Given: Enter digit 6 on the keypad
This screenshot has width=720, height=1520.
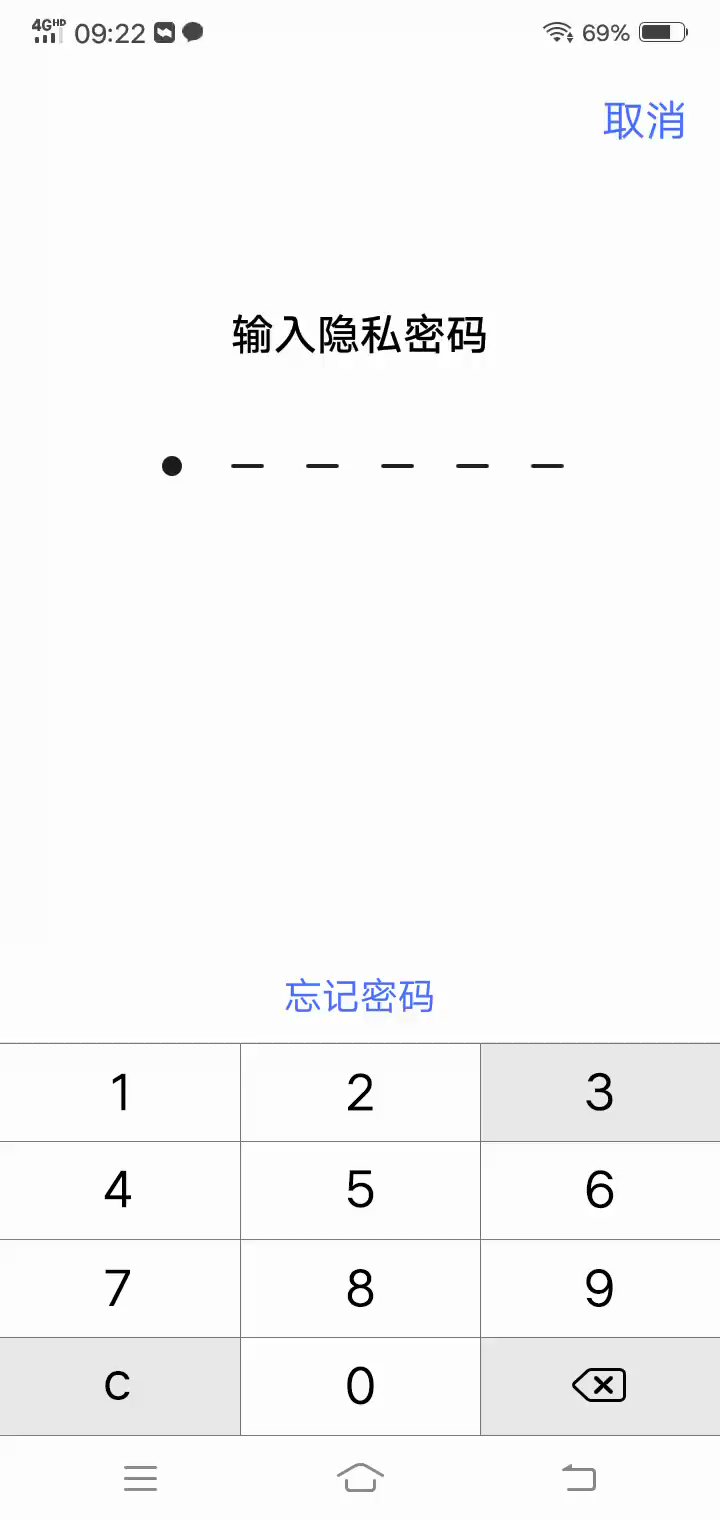Looking at the screenshot, I should 600,1190.
